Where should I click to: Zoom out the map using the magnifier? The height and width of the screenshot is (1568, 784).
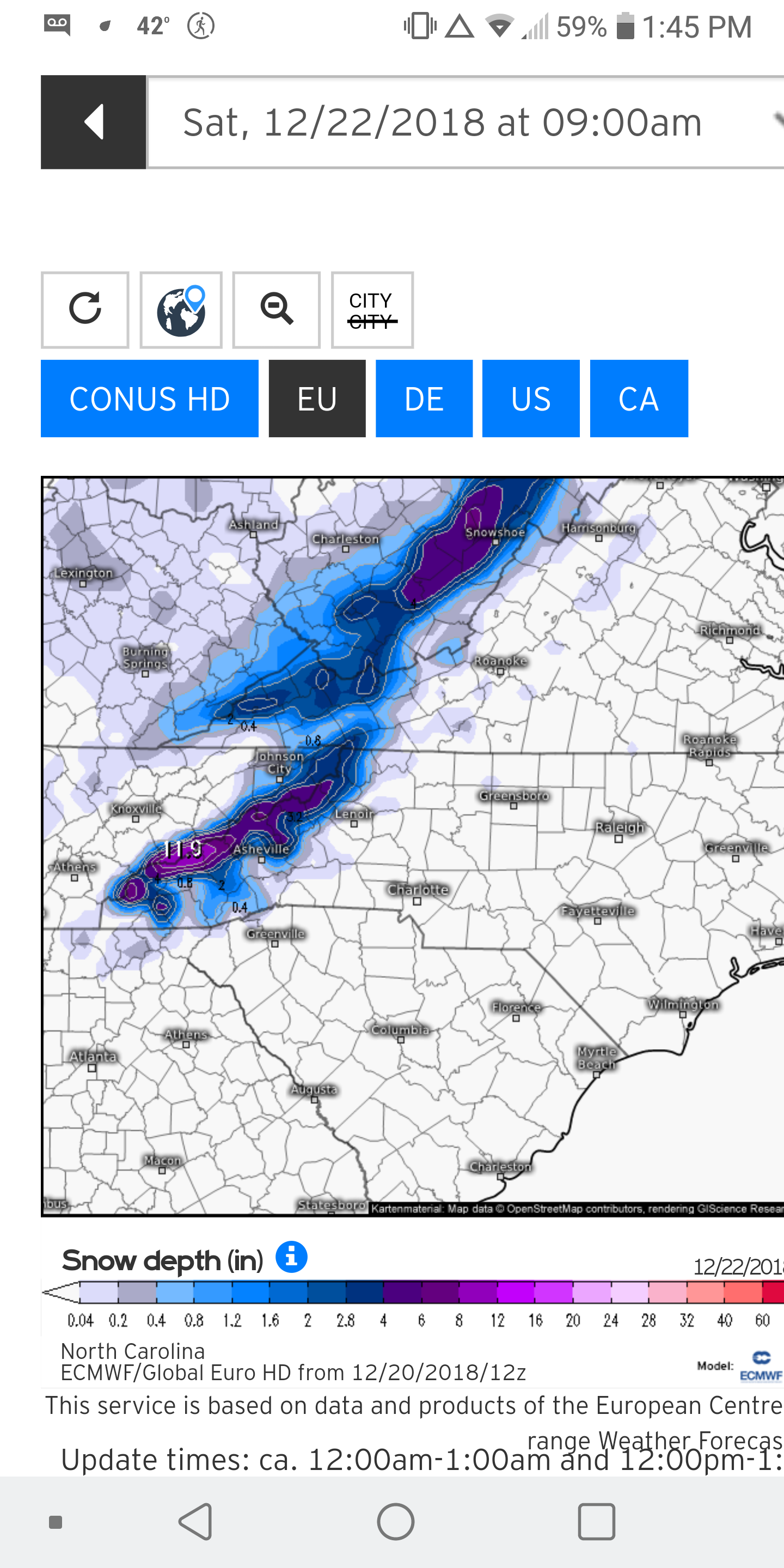click(x=277, y=310)
